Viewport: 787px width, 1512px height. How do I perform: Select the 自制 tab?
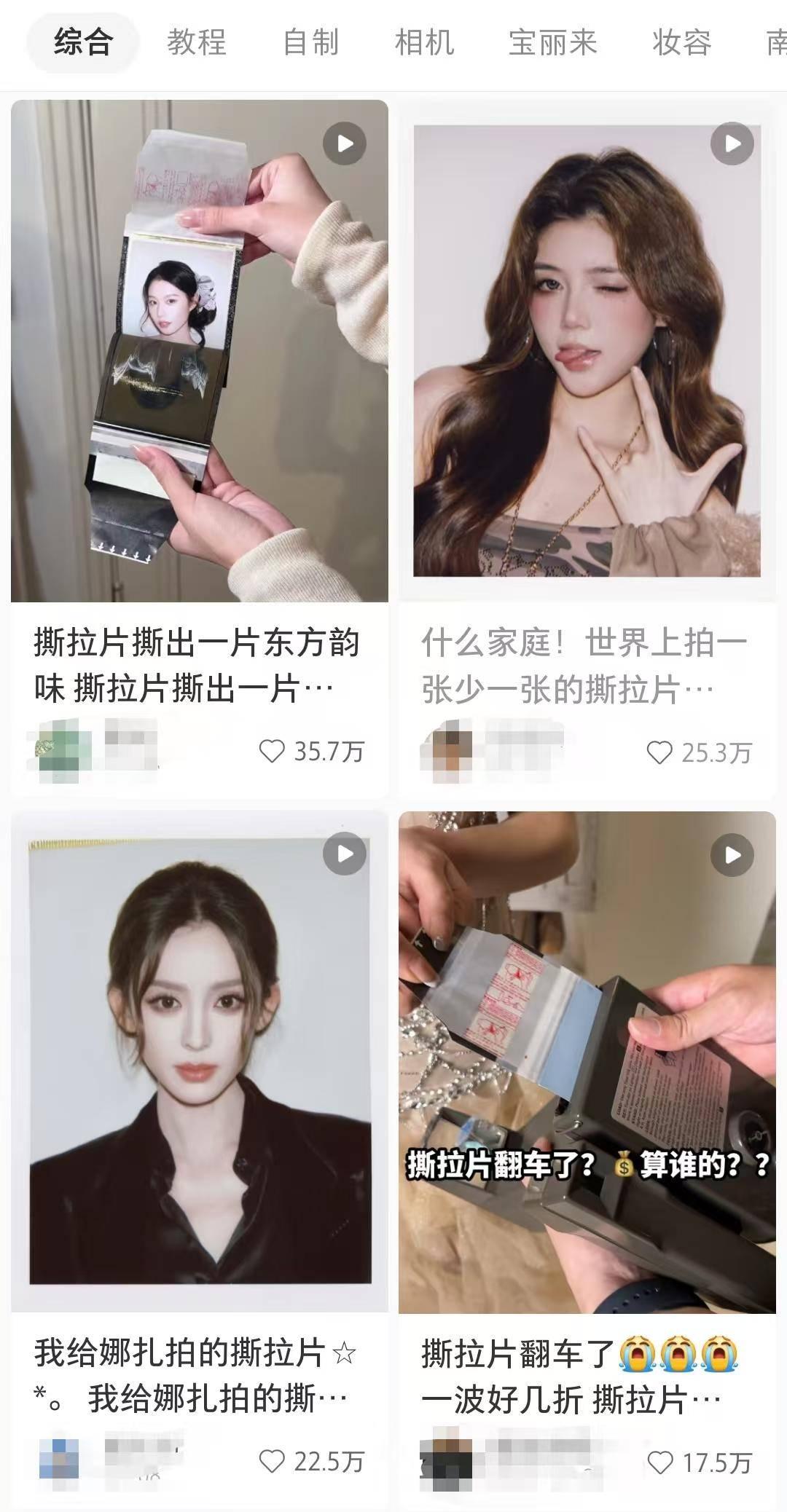click(x=310, y=42)
